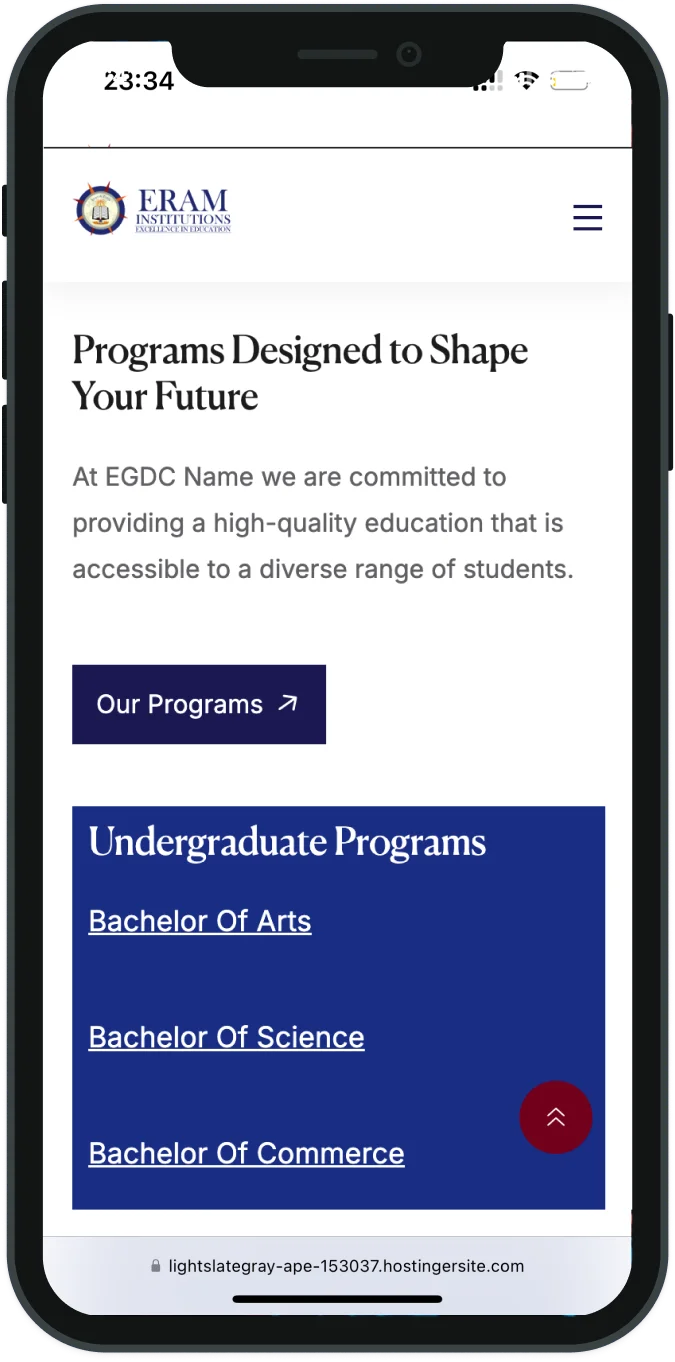The image size is (675, 1362).
Task: Open the Bachelor Of Arts link
Action: pos(200,921)
